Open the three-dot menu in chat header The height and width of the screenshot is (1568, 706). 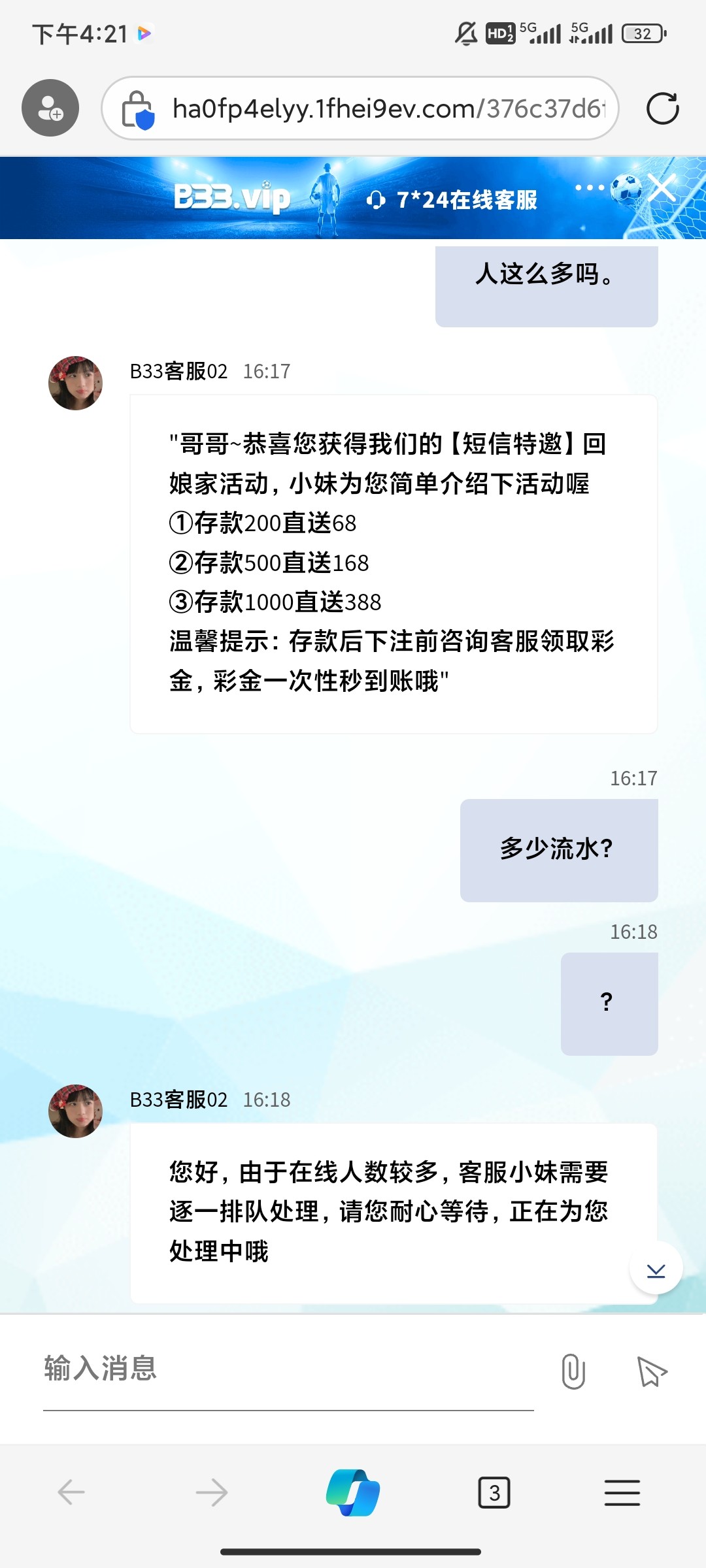click(590, 188)
